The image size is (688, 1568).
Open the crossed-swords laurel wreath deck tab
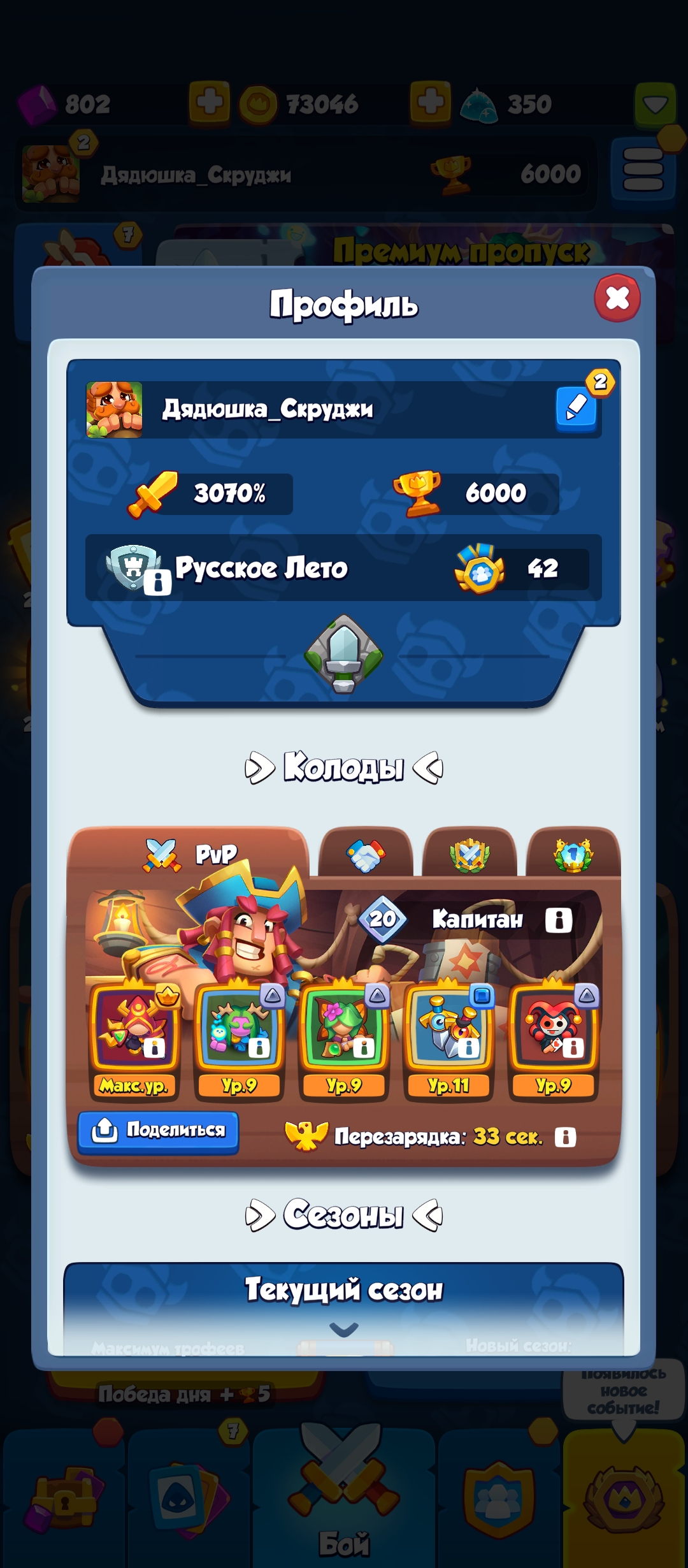click(x=469, y=854)
